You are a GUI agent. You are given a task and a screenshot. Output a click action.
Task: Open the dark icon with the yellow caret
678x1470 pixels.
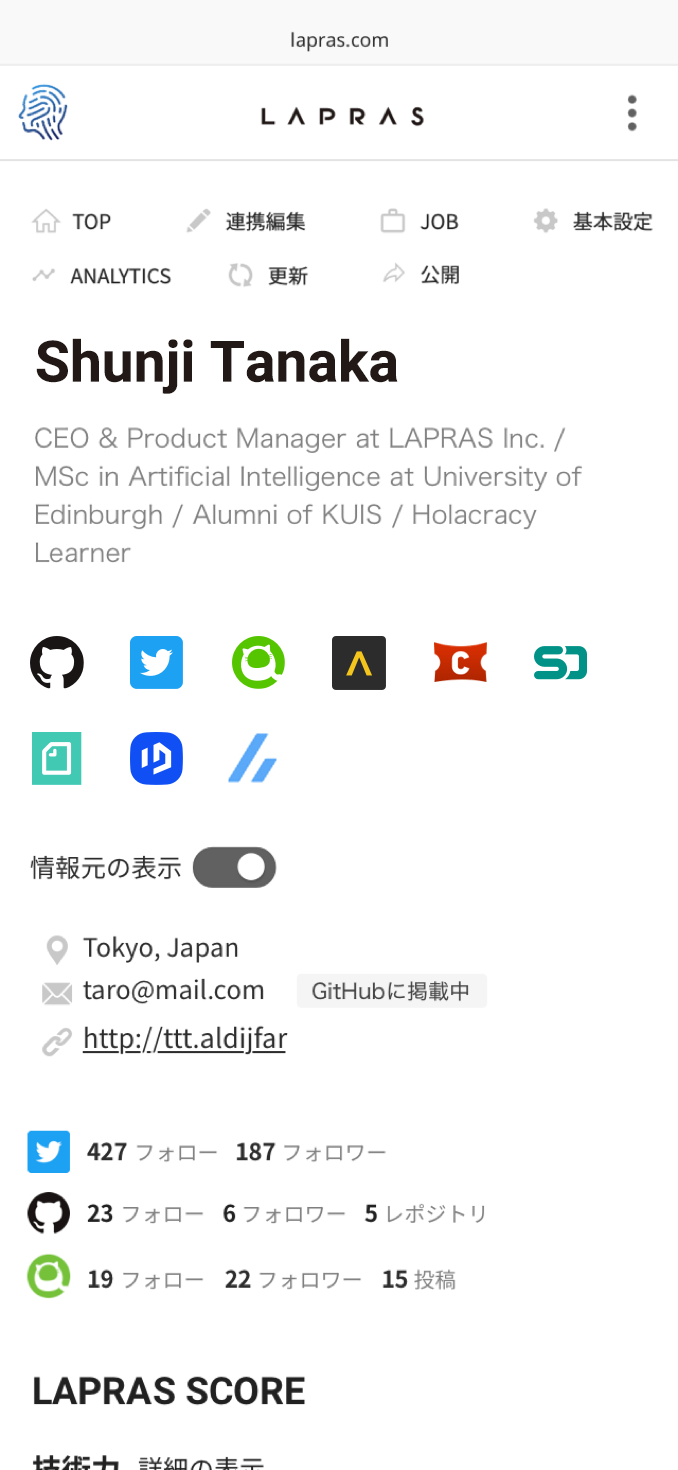click(359, 662)
